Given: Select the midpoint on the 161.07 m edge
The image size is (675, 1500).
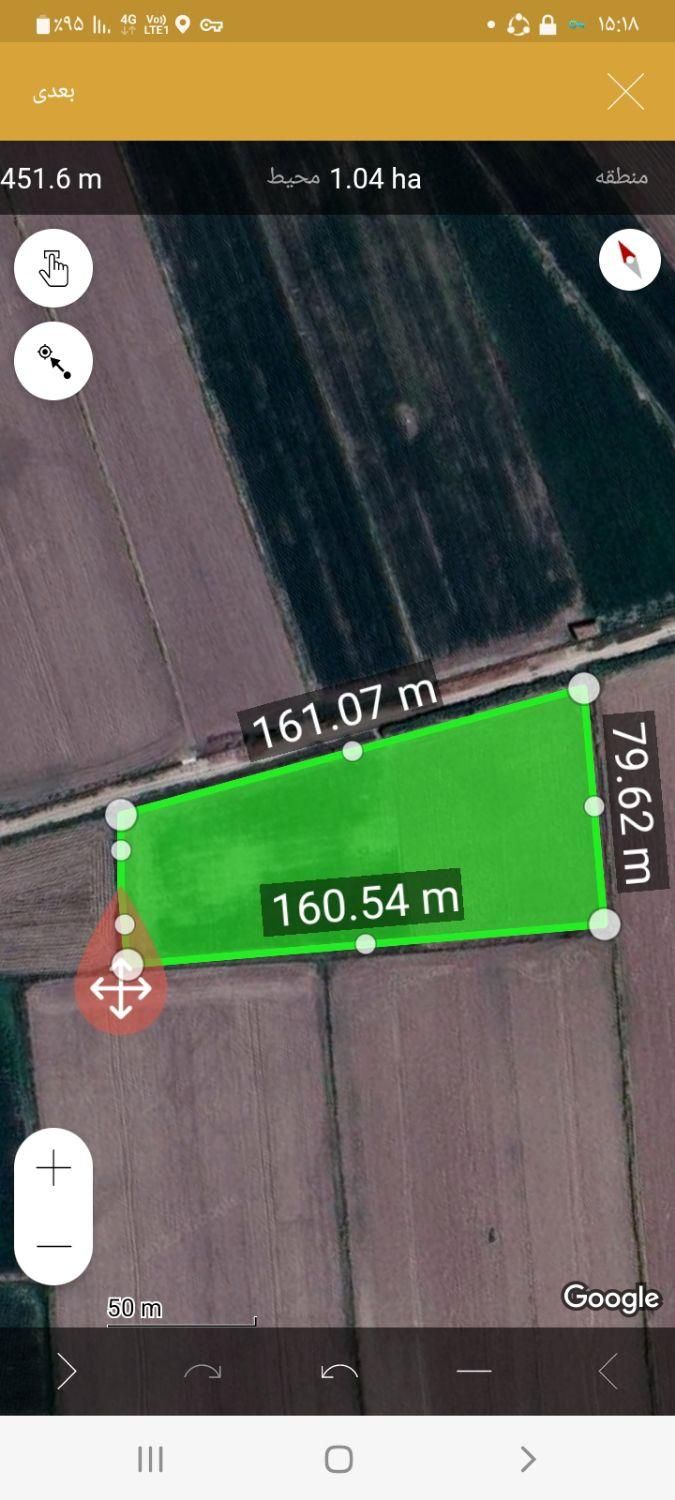Looking at the screenshot, I should pyautogui.click(x=352, y=751).
